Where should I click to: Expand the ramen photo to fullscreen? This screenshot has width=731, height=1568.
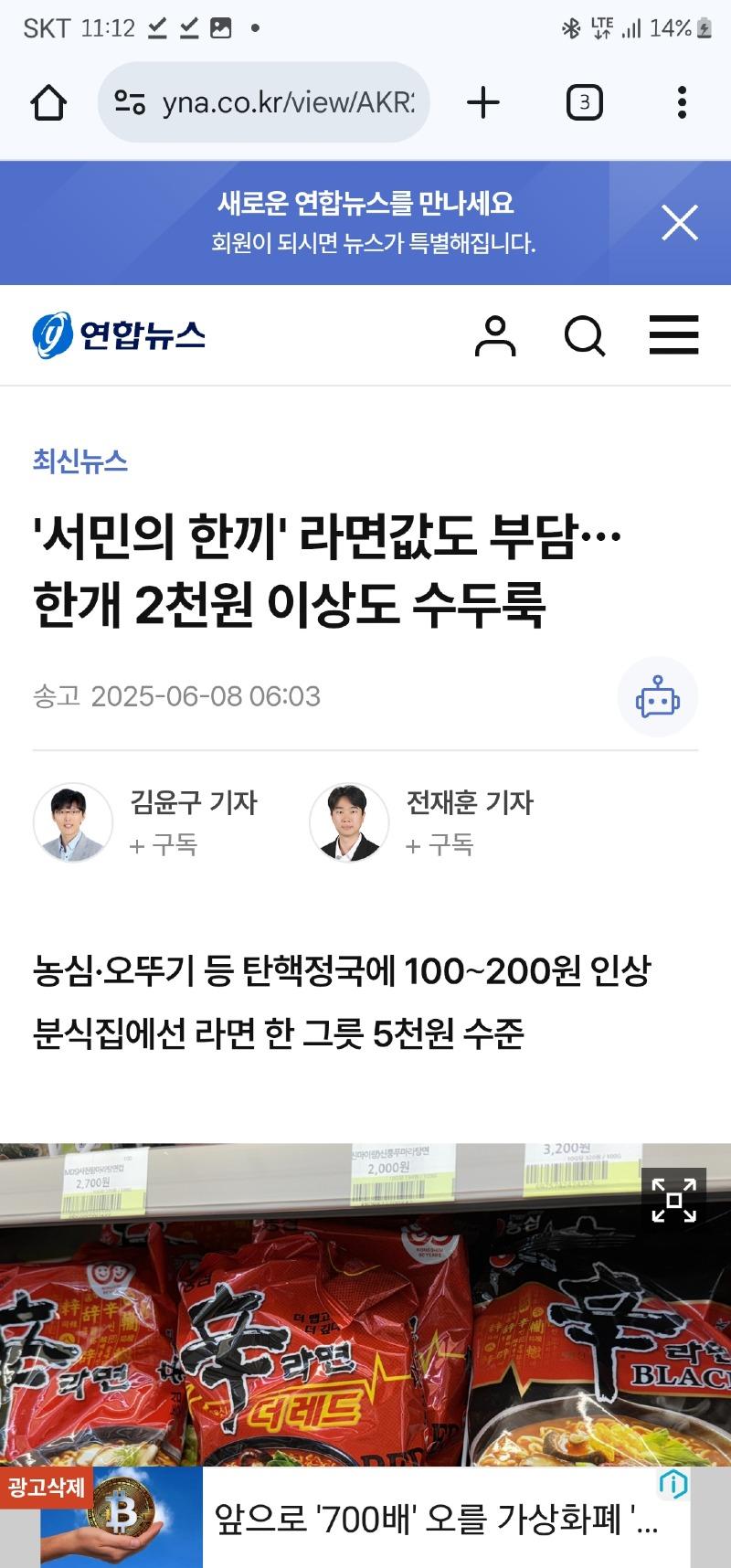point(674,1201)
